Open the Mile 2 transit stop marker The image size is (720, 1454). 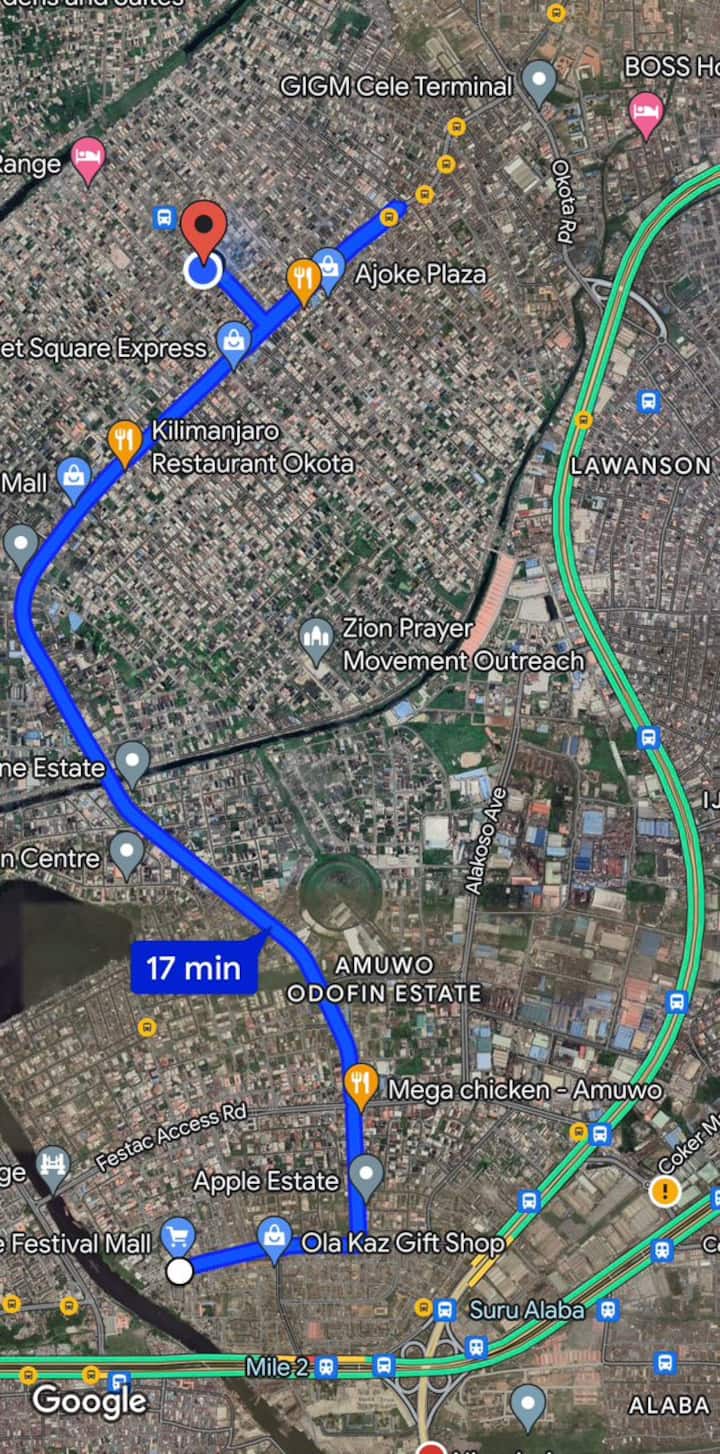[x=326, y=1367]
